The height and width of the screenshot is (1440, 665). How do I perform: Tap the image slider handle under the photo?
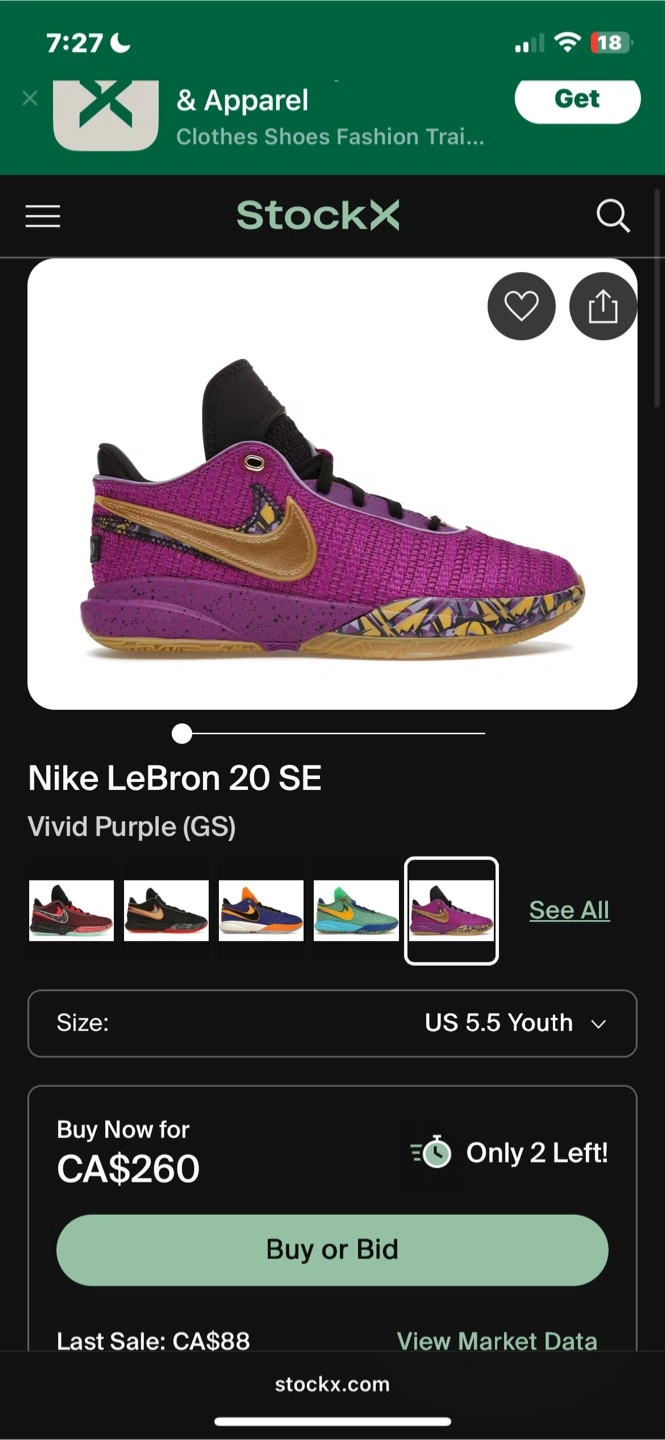[182, 734]
